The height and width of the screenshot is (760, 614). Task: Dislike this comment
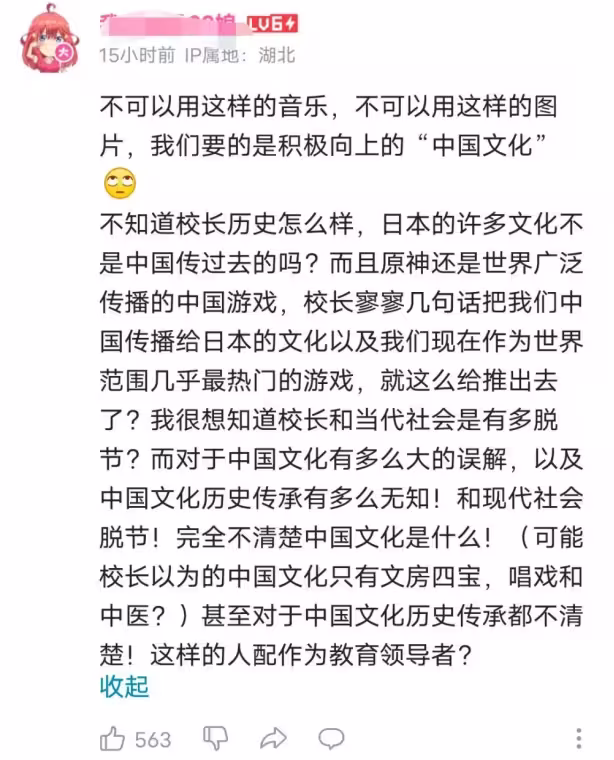(x=215, y=739)
